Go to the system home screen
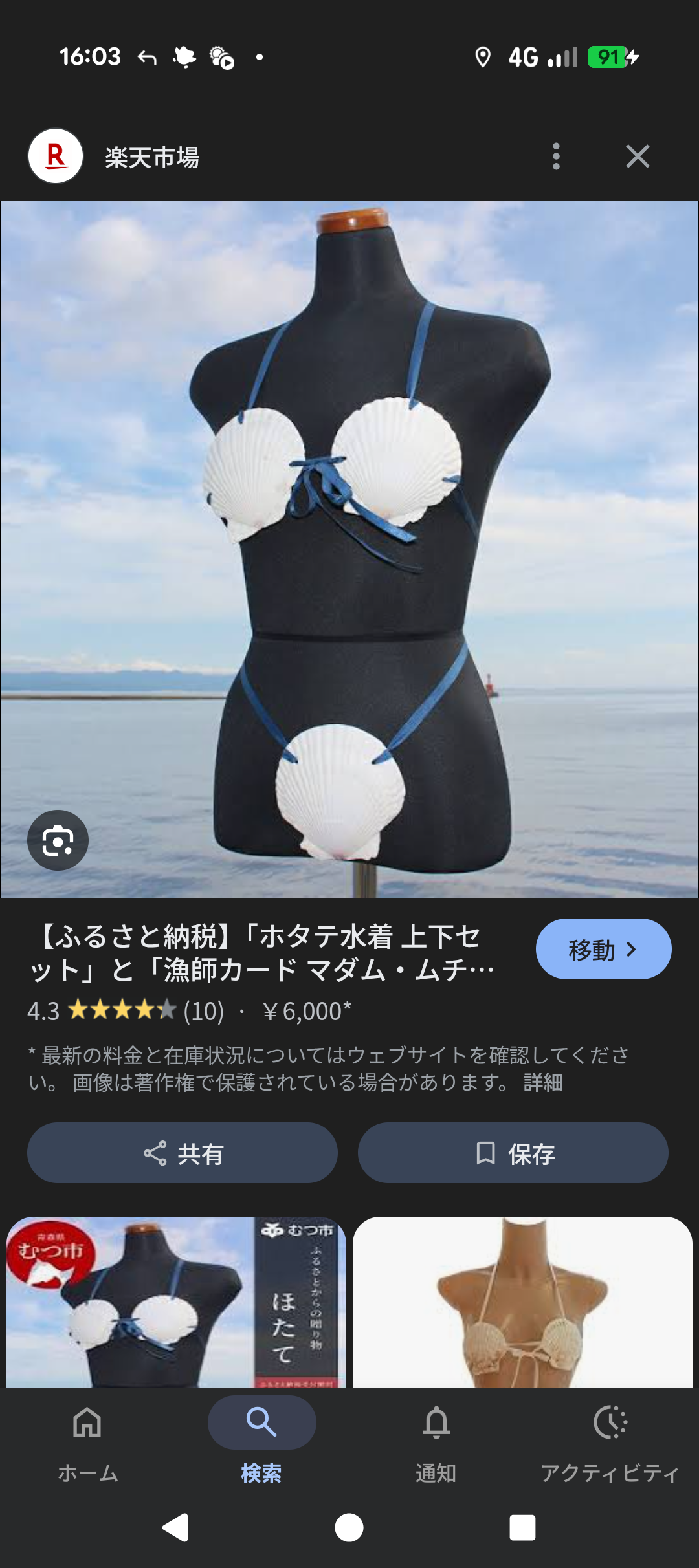This screenshot has height=1568, width=699. (x=349, y=1528)
